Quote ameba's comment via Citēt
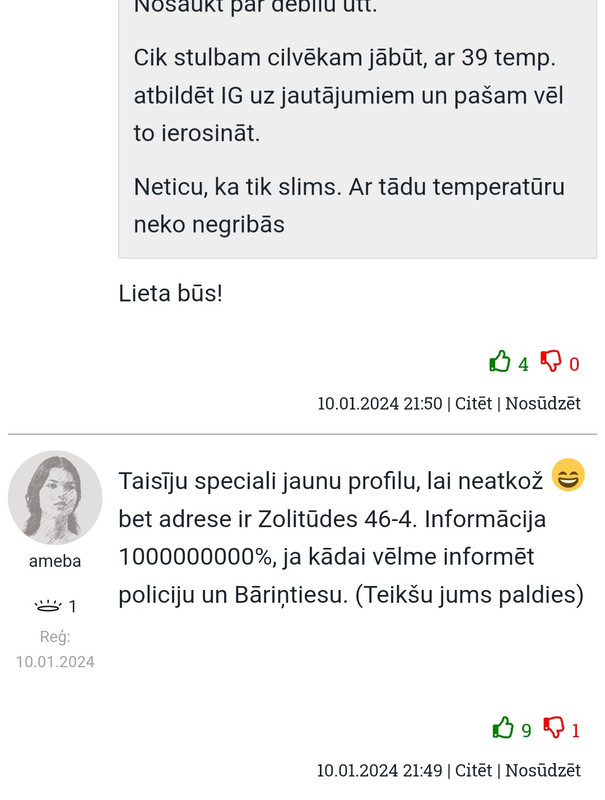The height and width of the screenshot is (800, 605). pyautogui.click(x=473, y=770)
